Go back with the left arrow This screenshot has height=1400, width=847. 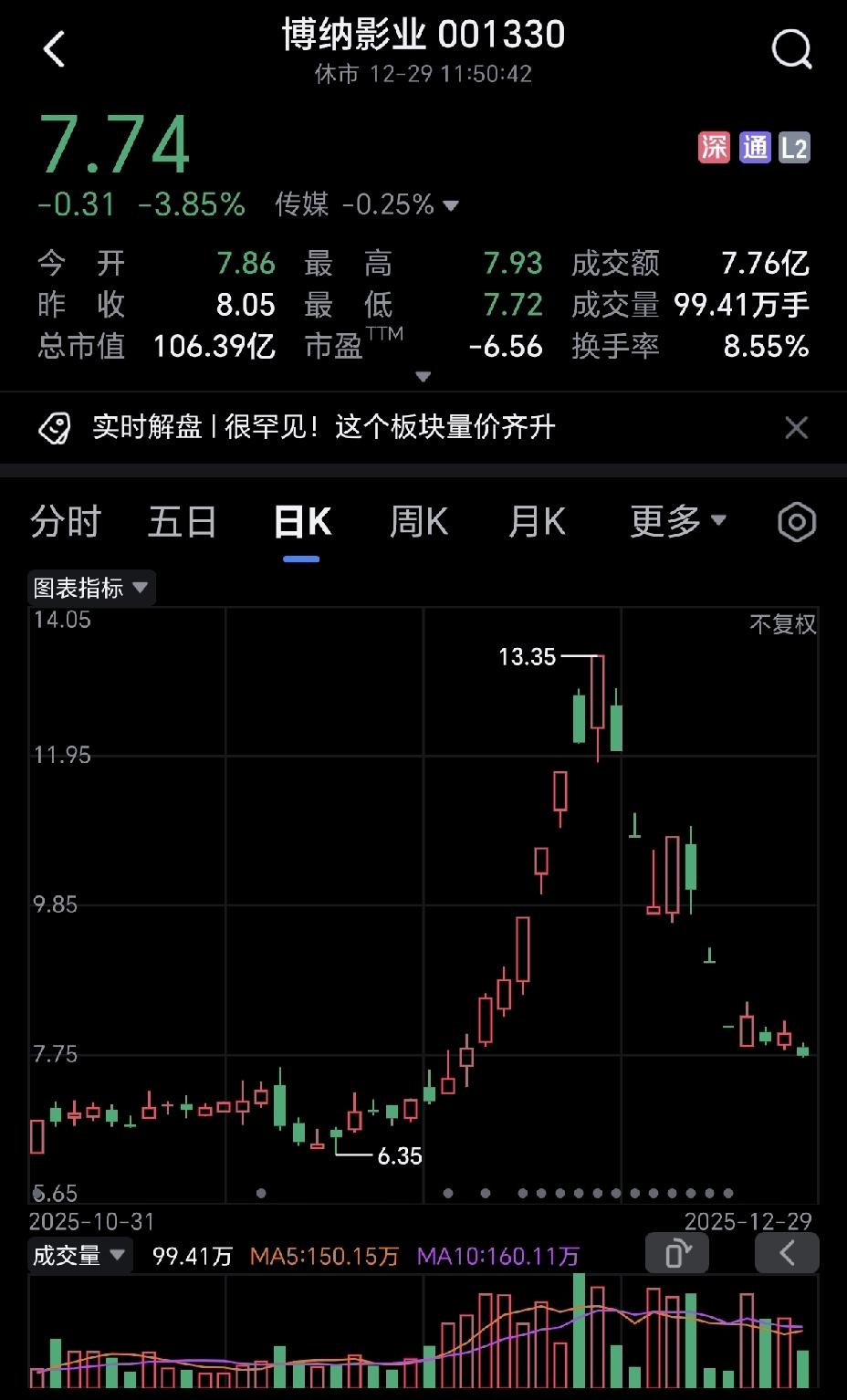[x=55, y=48]
